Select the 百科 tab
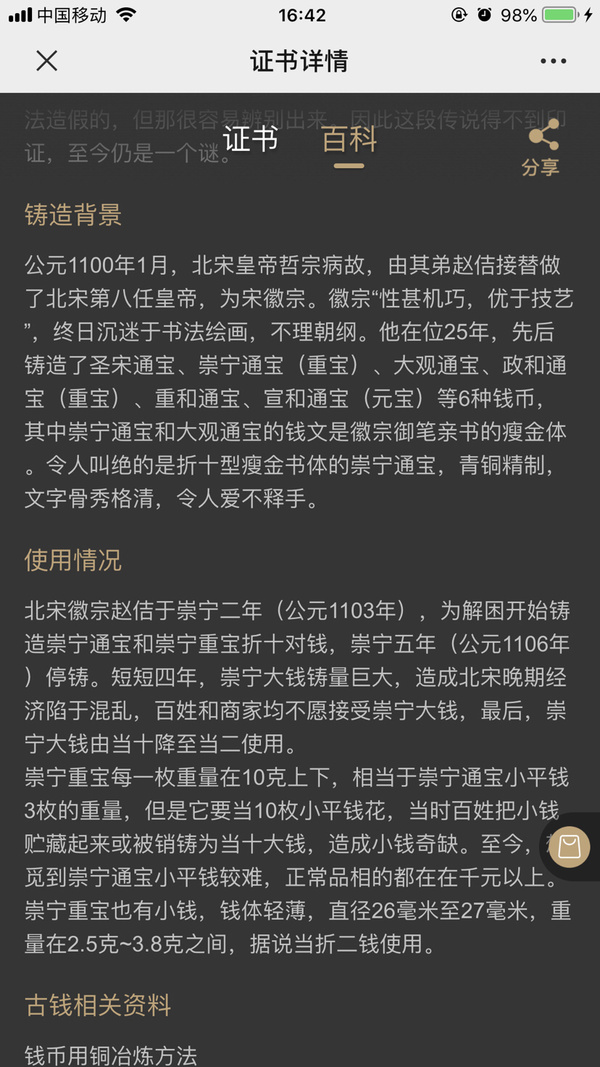 (x=349, y=140)
